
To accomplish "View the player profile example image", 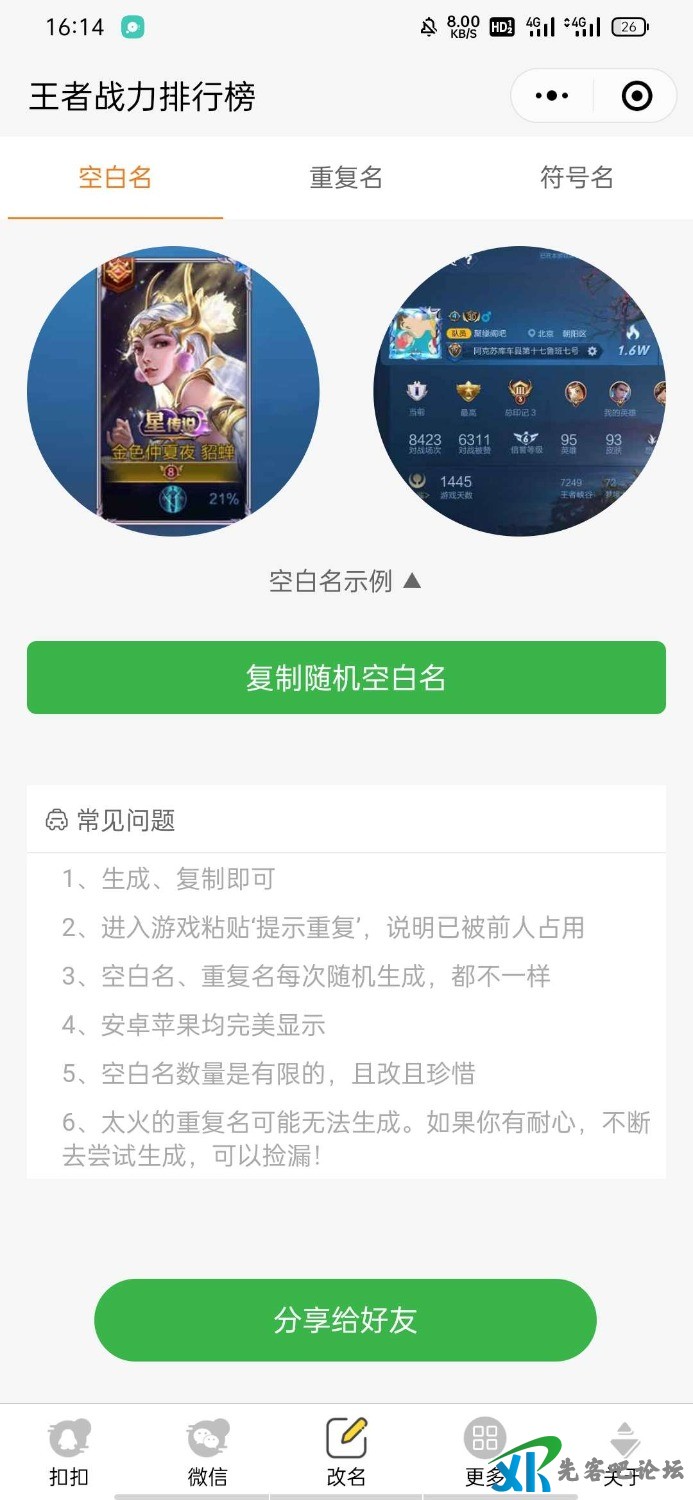I will 519,392.
